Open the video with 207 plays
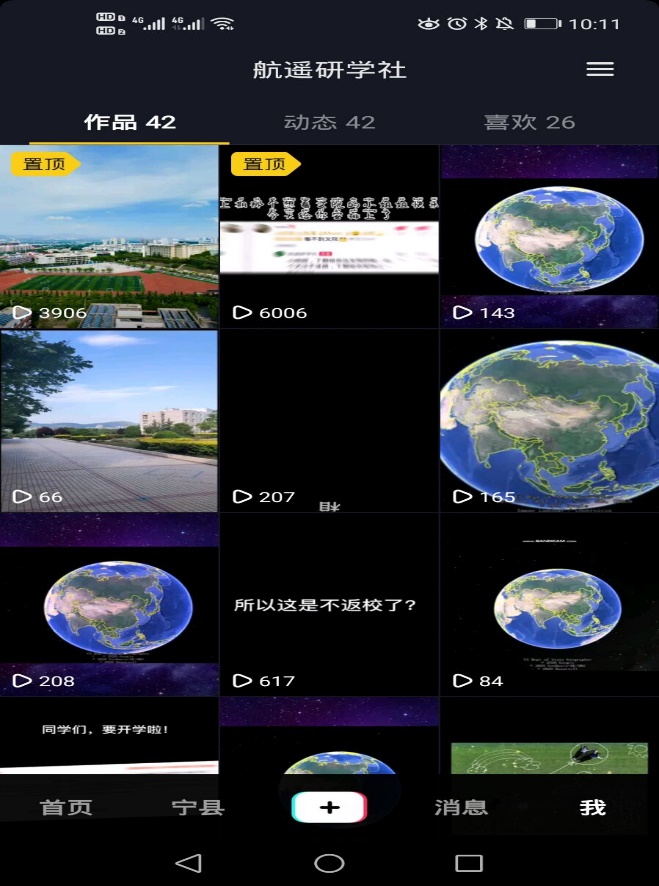The height and width of the screenshot is (886, 659). click(x=329, y=421)
